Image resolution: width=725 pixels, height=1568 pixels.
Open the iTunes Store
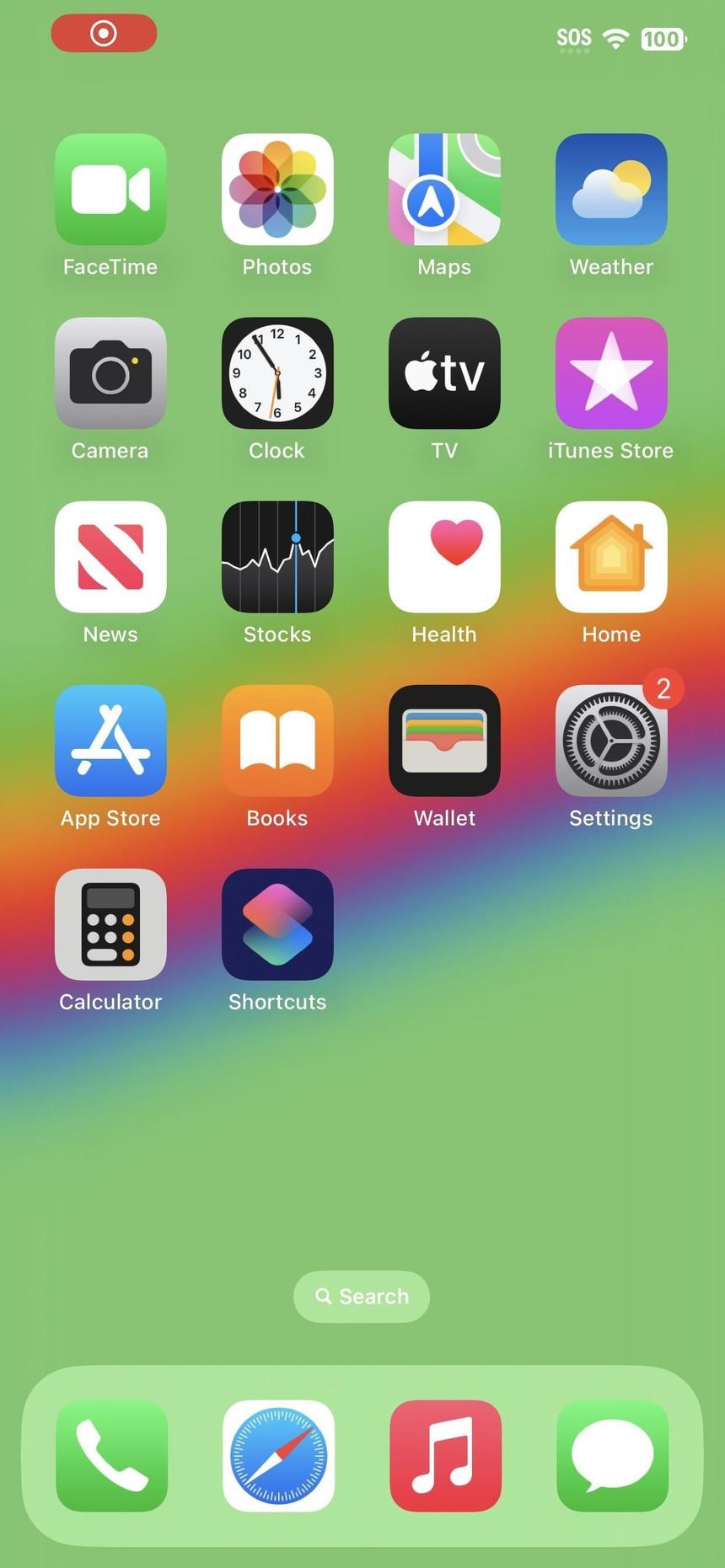(610, 373)
